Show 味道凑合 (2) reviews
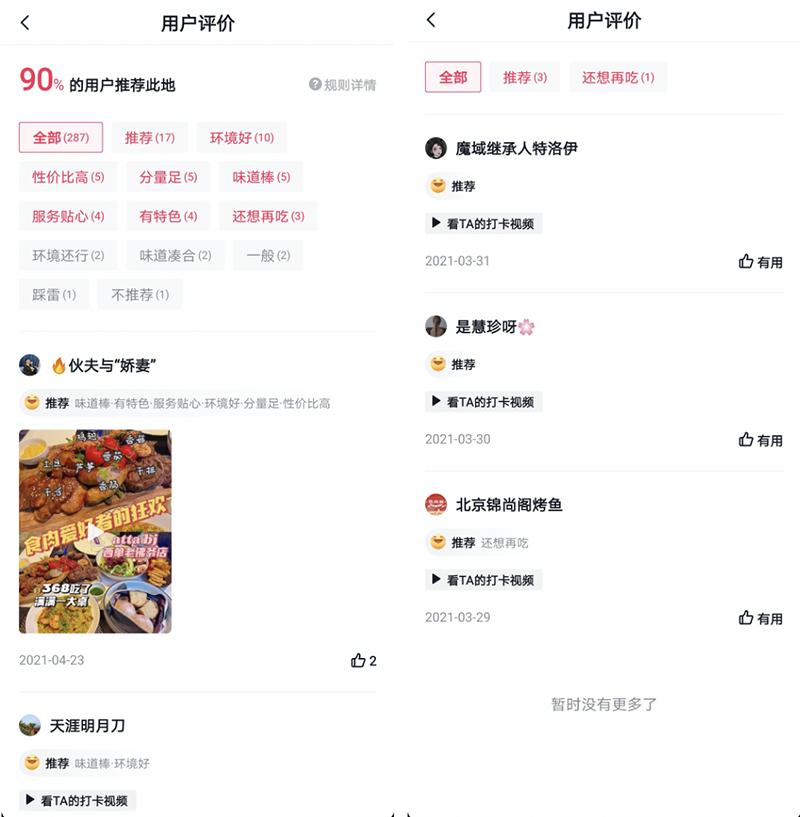 pyautogui.click(x=175, y=255)
